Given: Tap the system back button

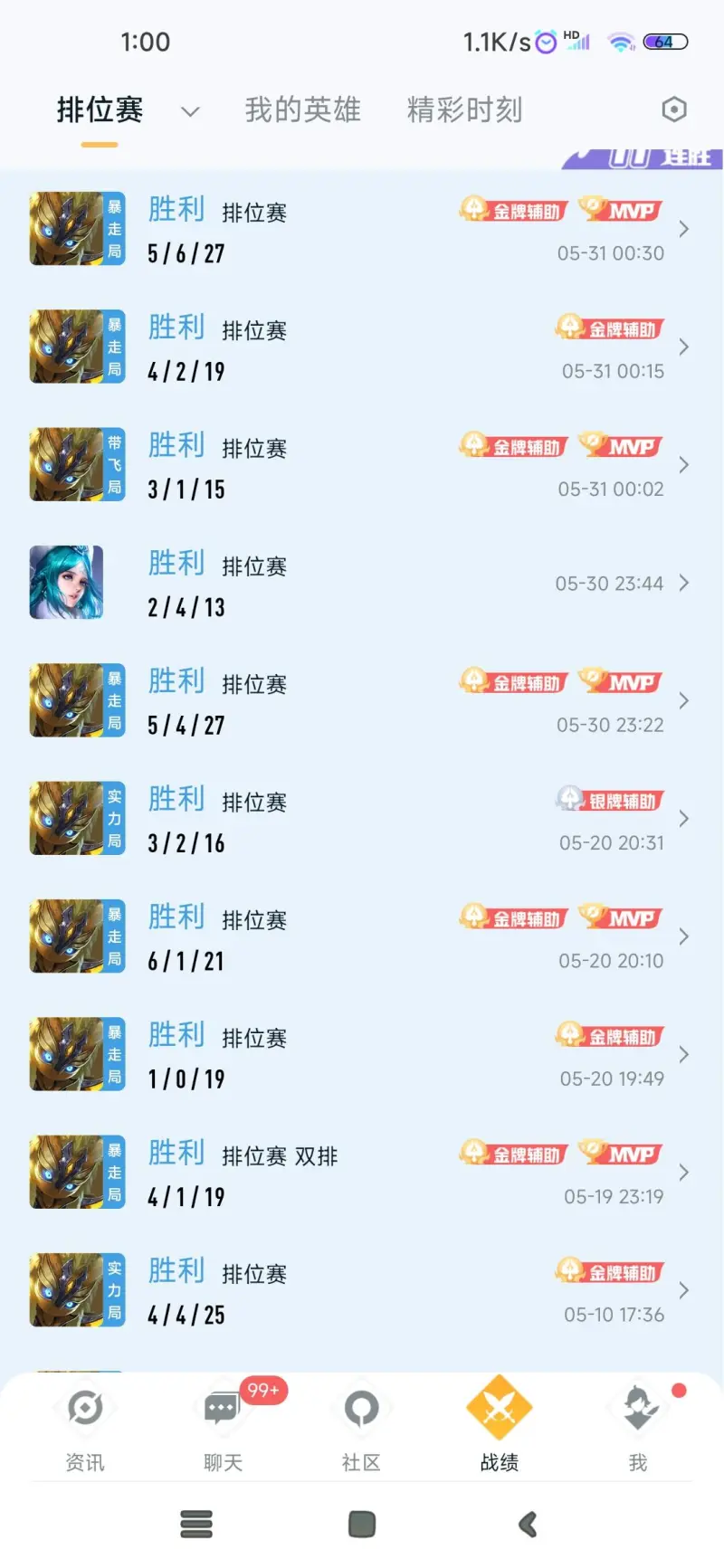Looking at the screenshot, I should click(x=529, y=1525).
